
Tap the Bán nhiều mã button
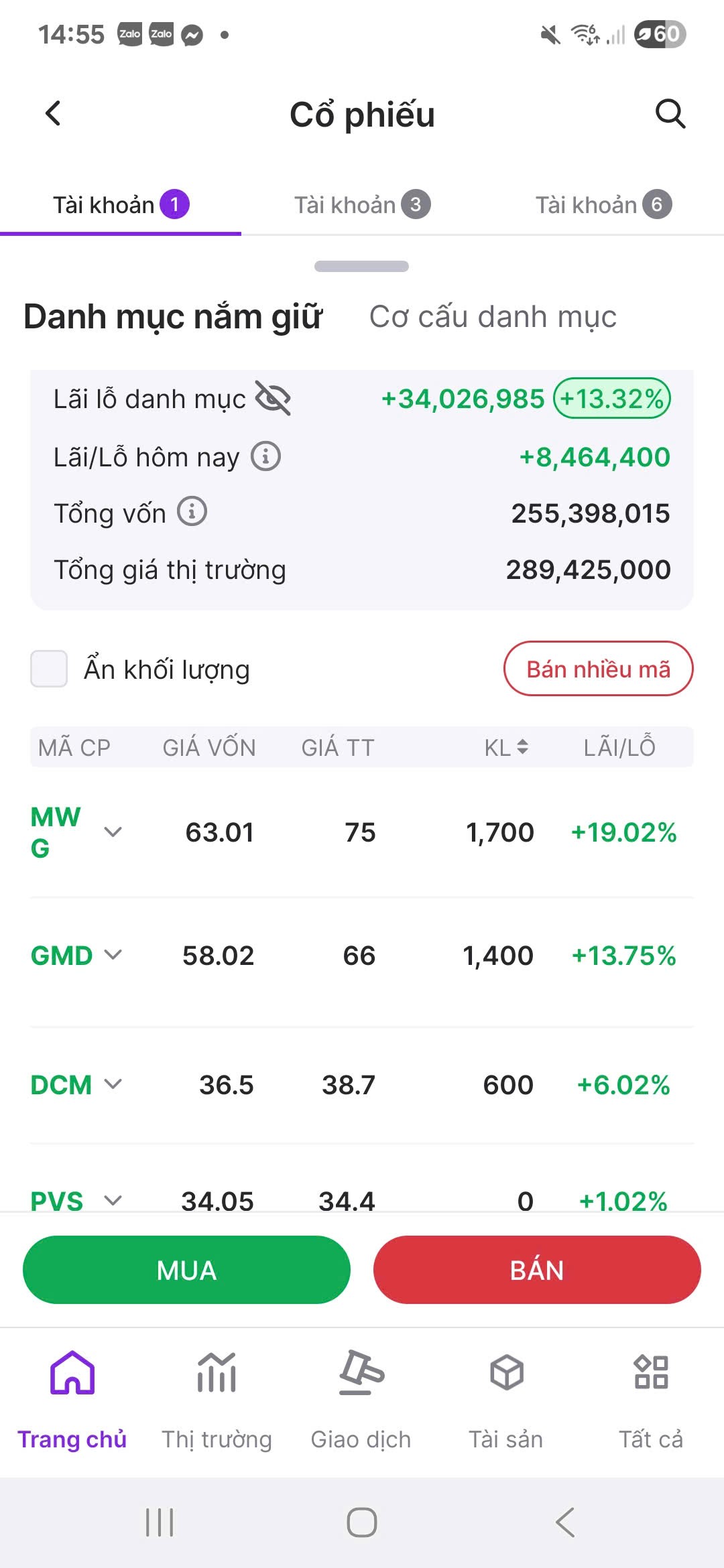click(x=598, y=669)
